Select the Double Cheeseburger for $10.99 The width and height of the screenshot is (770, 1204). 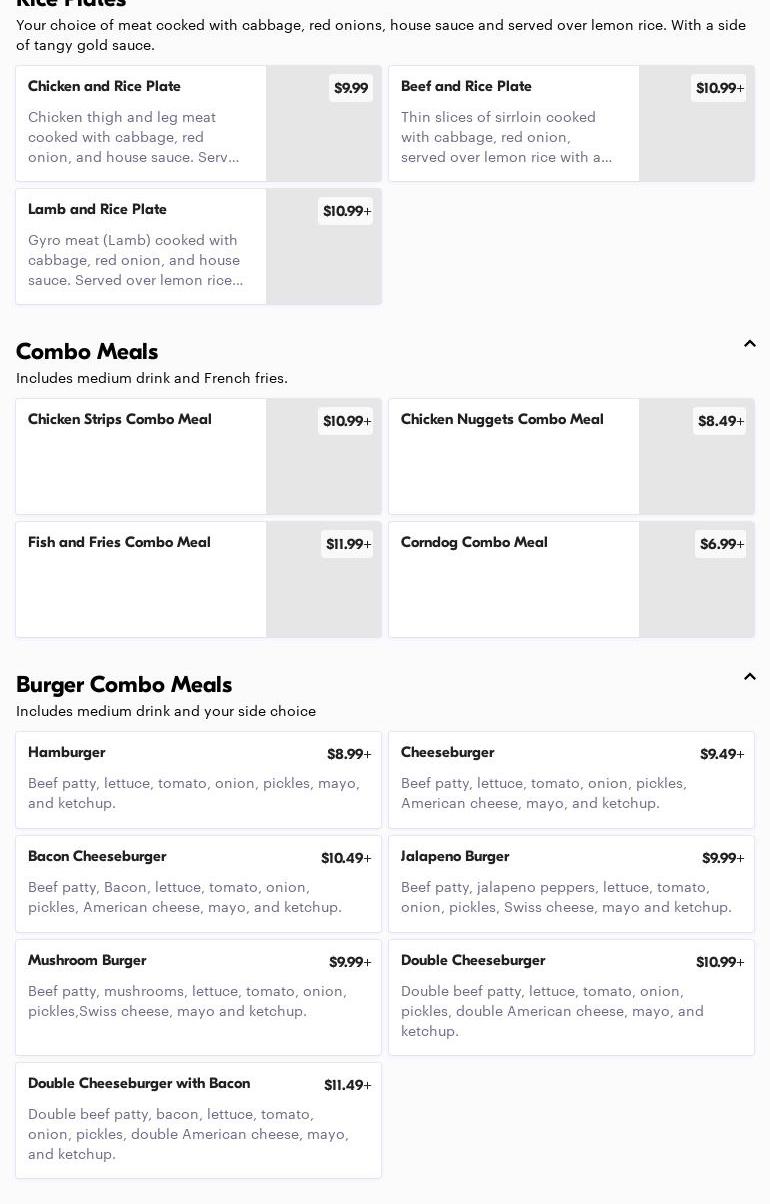(x=571, y=997)
